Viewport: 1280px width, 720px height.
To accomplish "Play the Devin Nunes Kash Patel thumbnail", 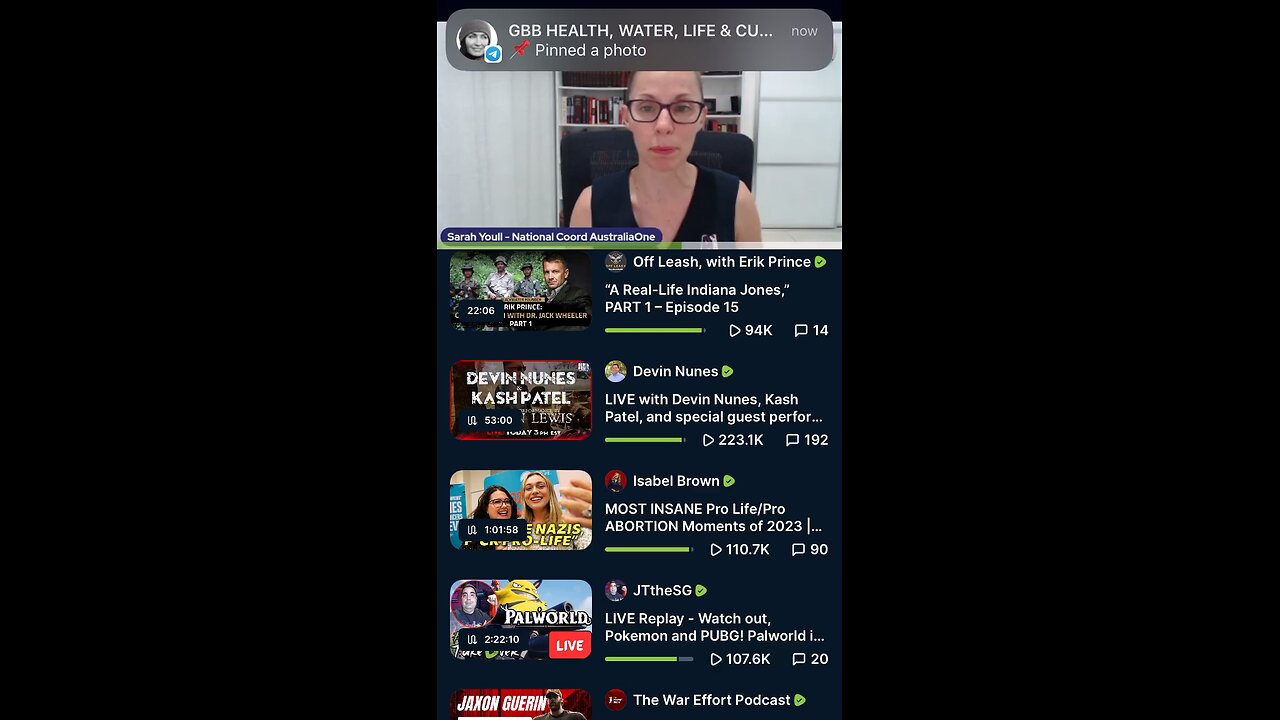I will (520, 400).
